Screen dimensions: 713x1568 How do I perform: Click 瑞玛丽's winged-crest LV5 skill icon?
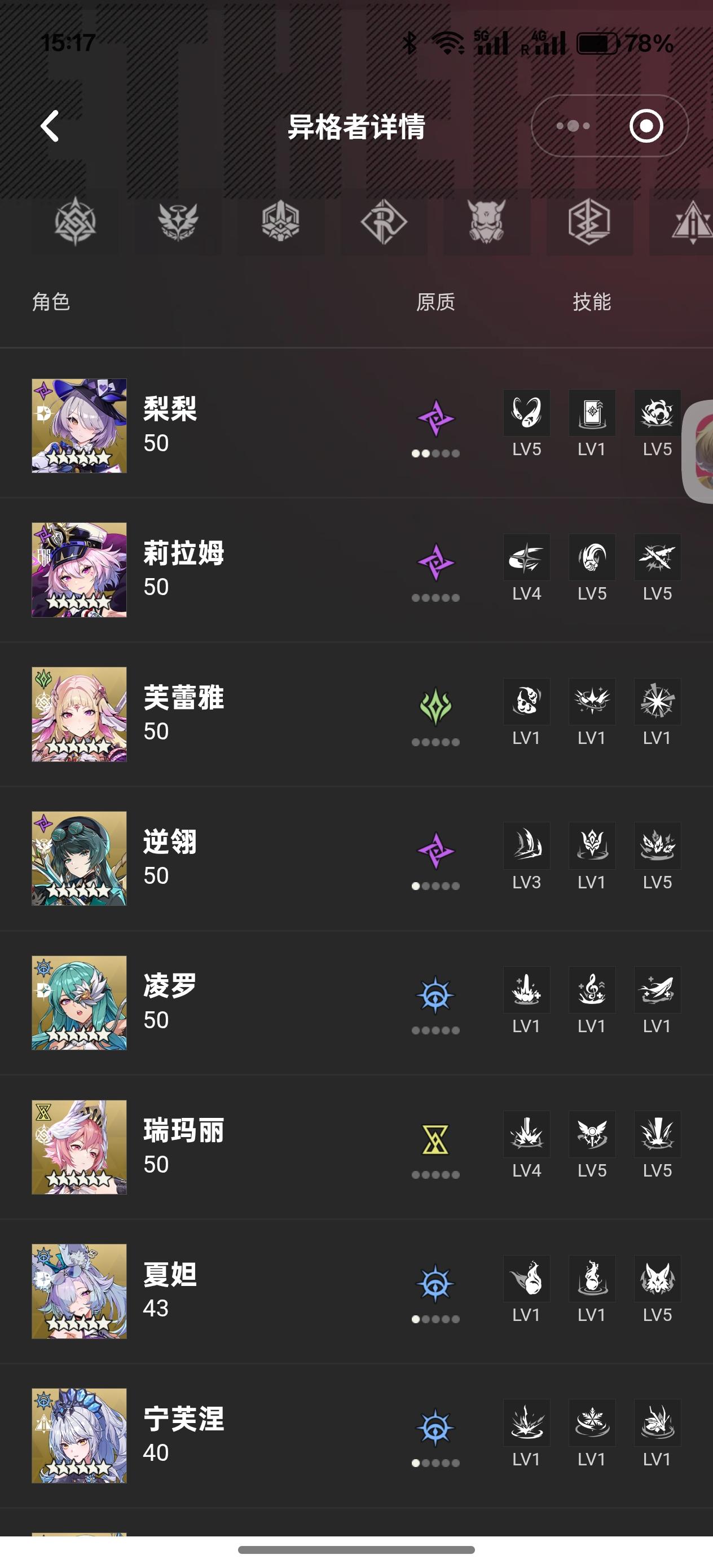tap(591, 1135)
